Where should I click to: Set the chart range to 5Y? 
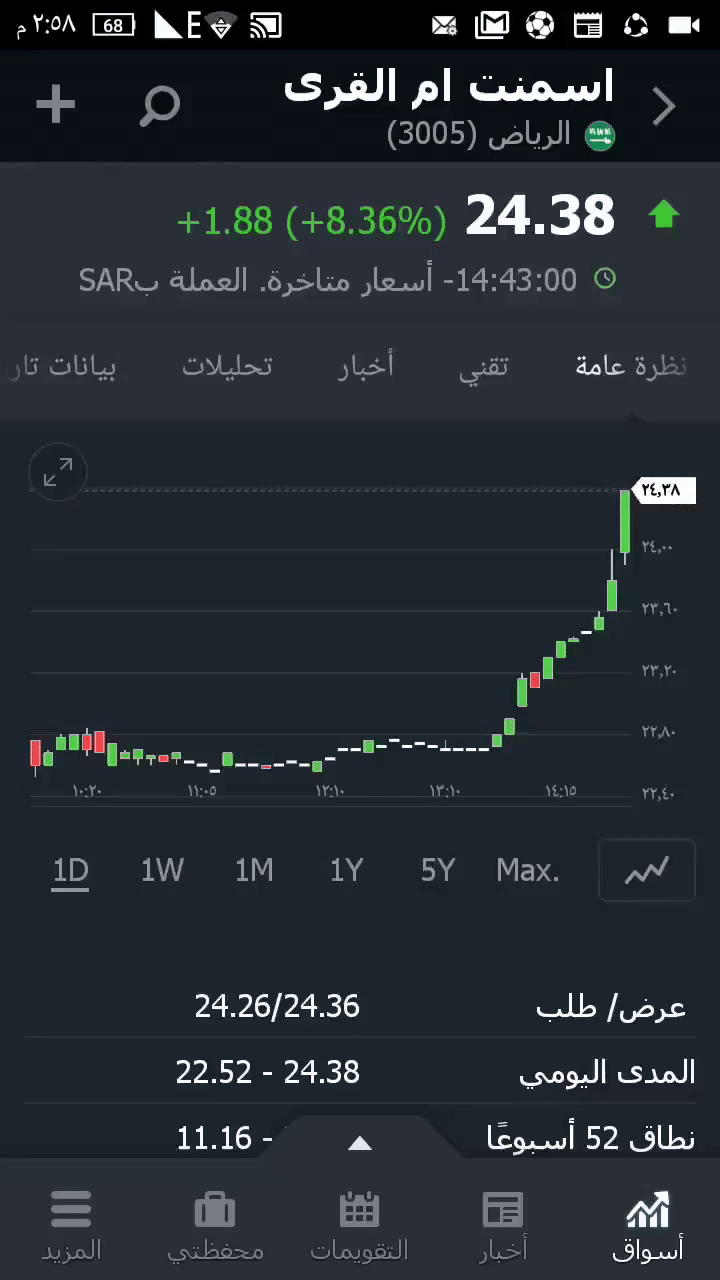click(438, 871)
